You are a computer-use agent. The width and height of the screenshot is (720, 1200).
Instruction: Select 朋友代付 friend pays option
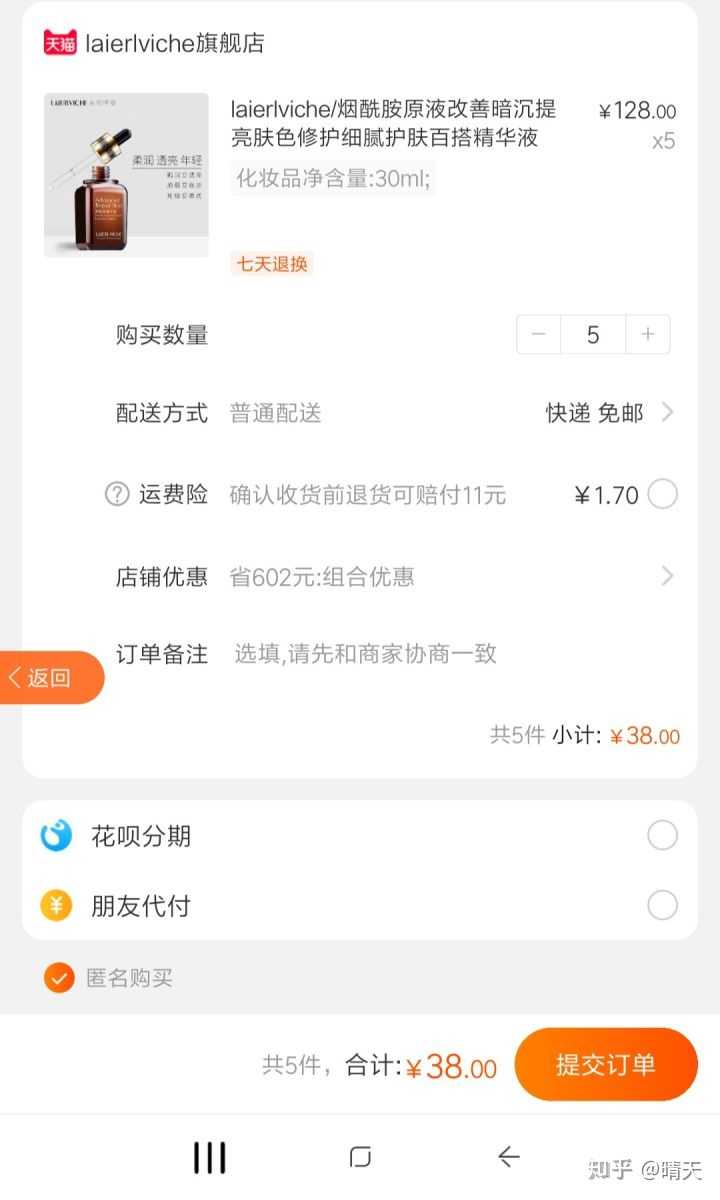(x=662, y=906)
